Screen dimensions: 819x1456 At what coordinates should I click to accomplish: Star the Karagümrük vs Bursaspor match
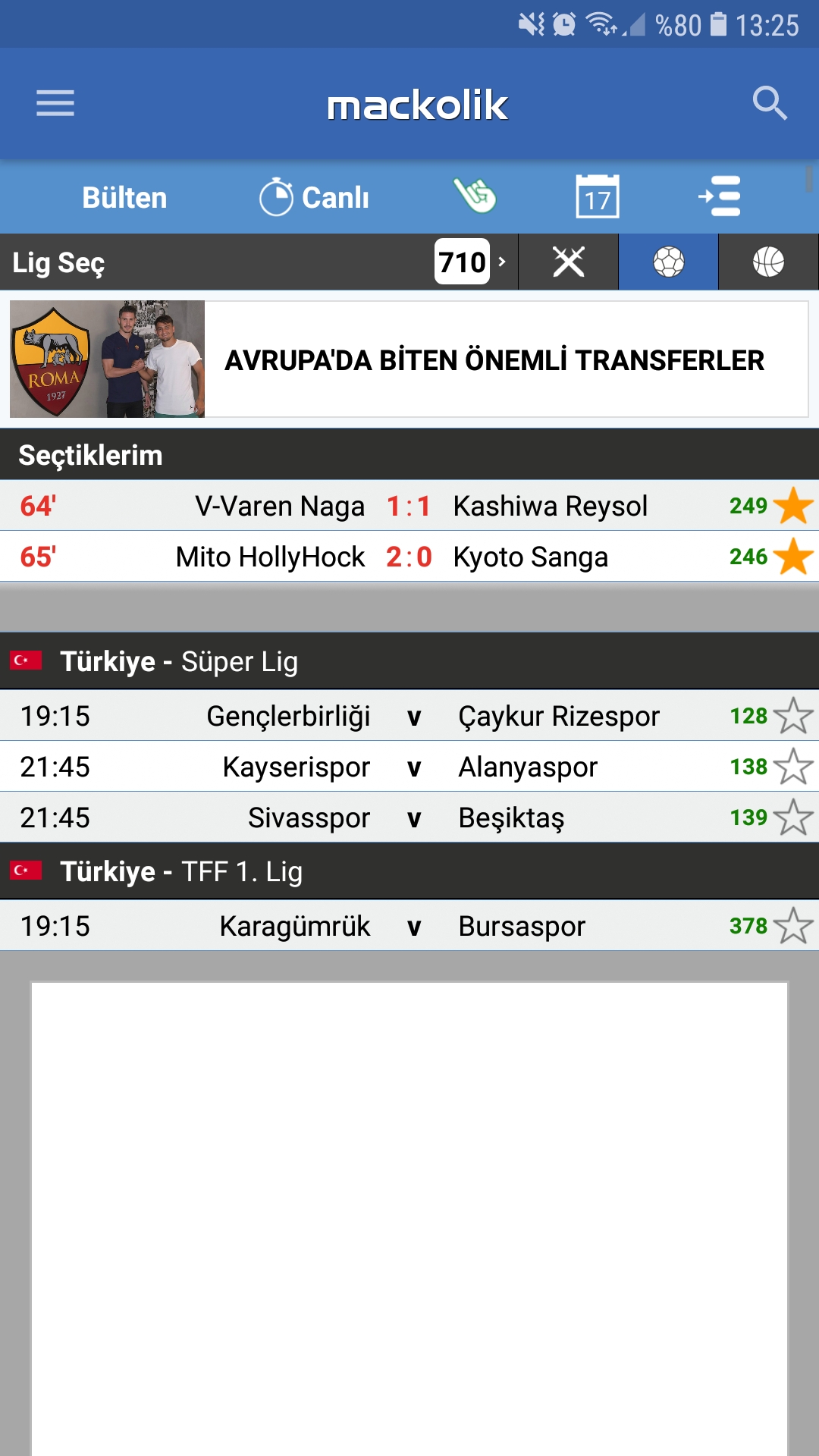(794, 926)
